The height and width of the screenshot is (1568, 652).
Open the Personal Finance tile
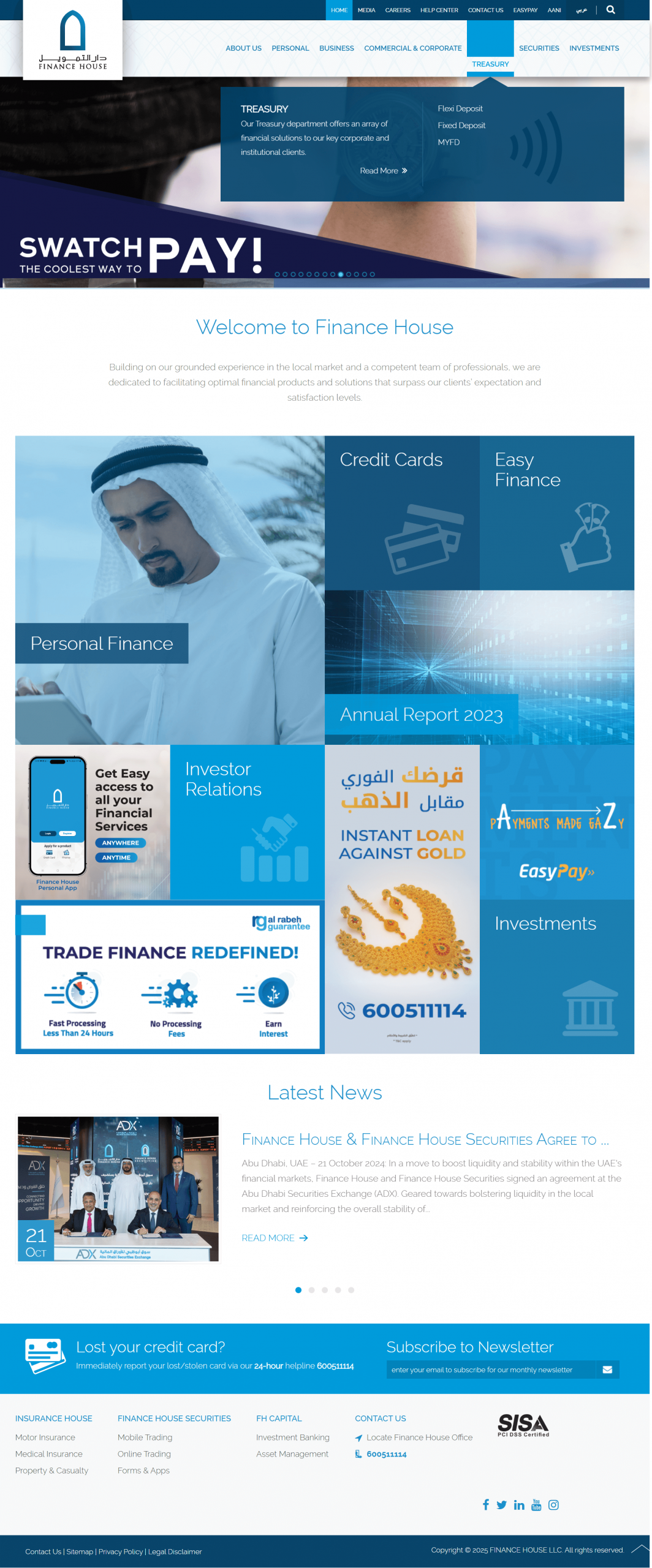tap(102, 643)
